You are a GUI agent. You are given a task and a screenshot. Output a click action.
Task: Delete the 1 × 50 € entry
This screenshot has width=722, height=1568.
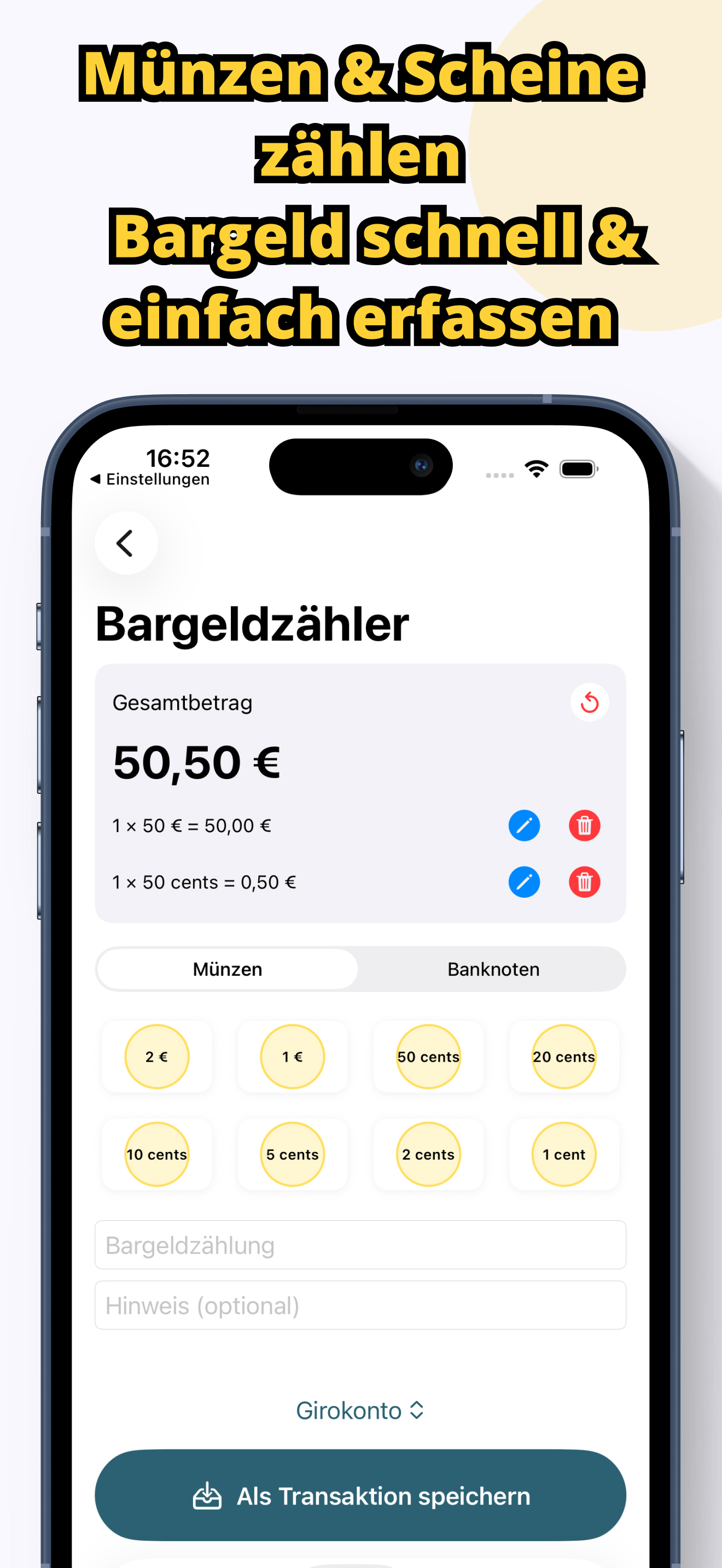pos(584,826)
